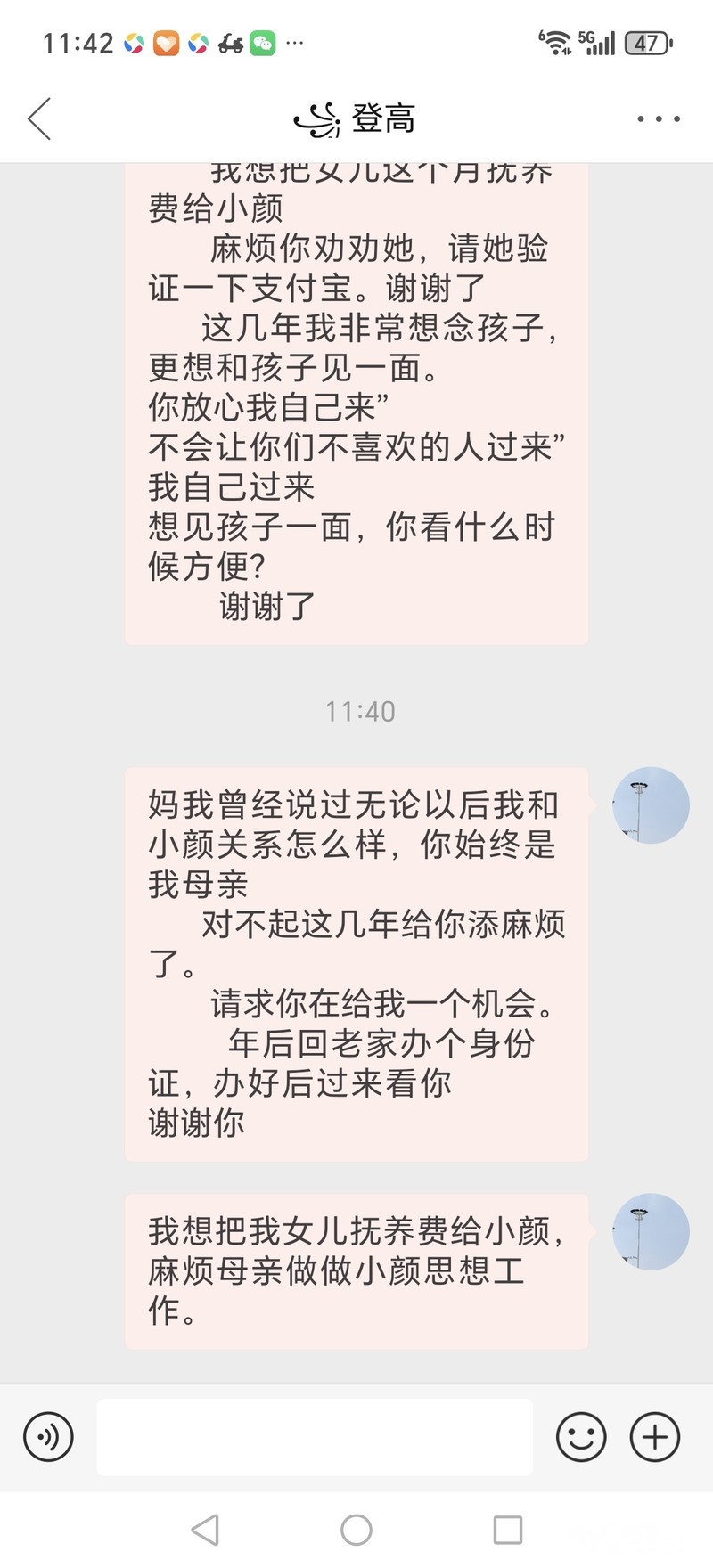This screenshot has height=1568, width=713.
Task: Switch to voice message input
Action: 48,1436
